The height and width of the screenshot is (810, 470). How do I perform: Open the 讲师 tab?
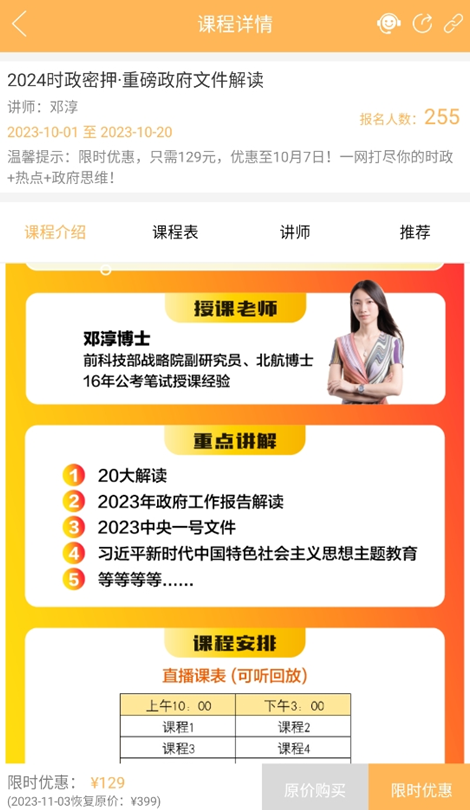pyautogui.click(x=295, y=232)
